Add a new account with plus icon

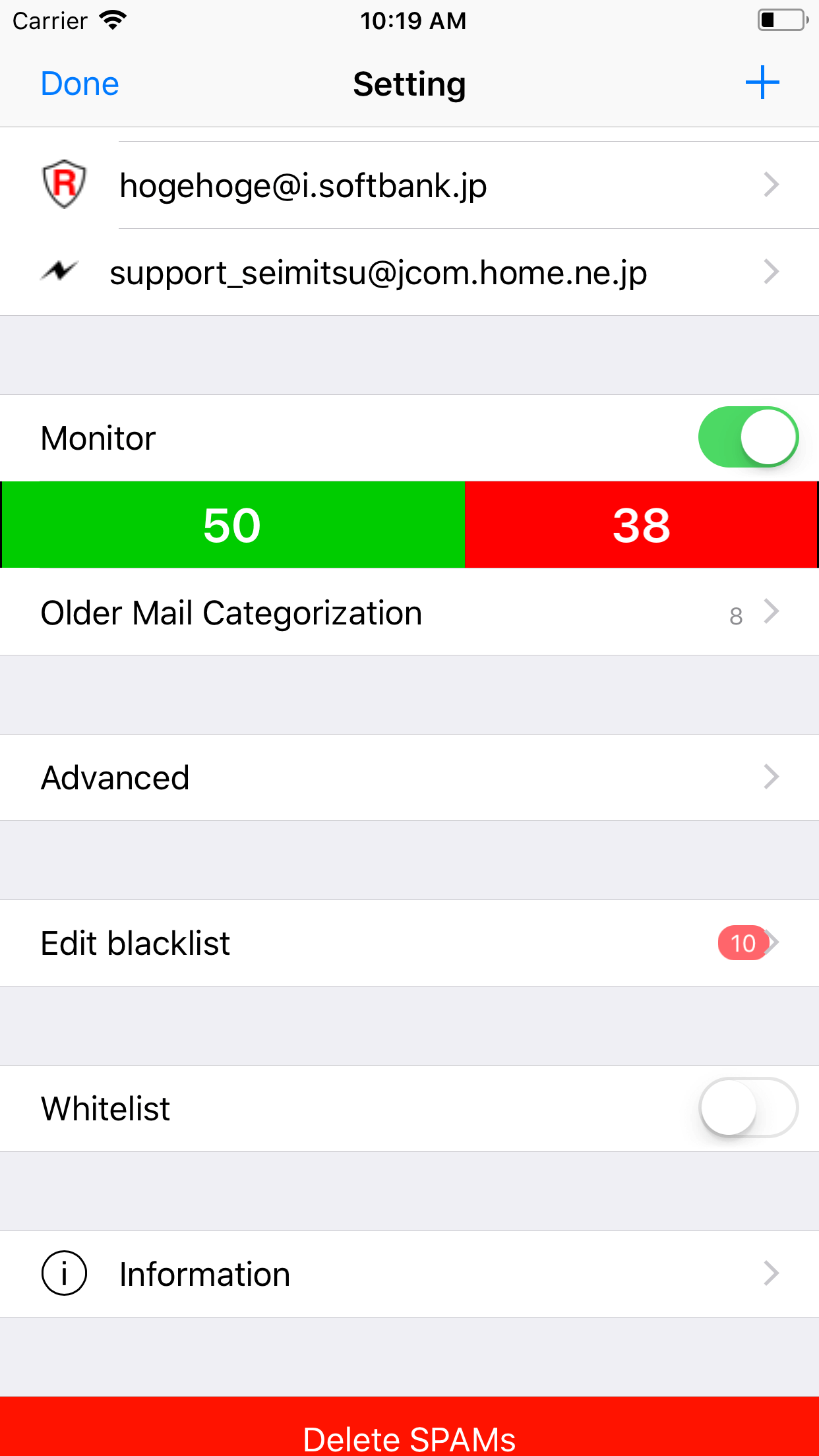pyautogui.click(x=762, y=82)
